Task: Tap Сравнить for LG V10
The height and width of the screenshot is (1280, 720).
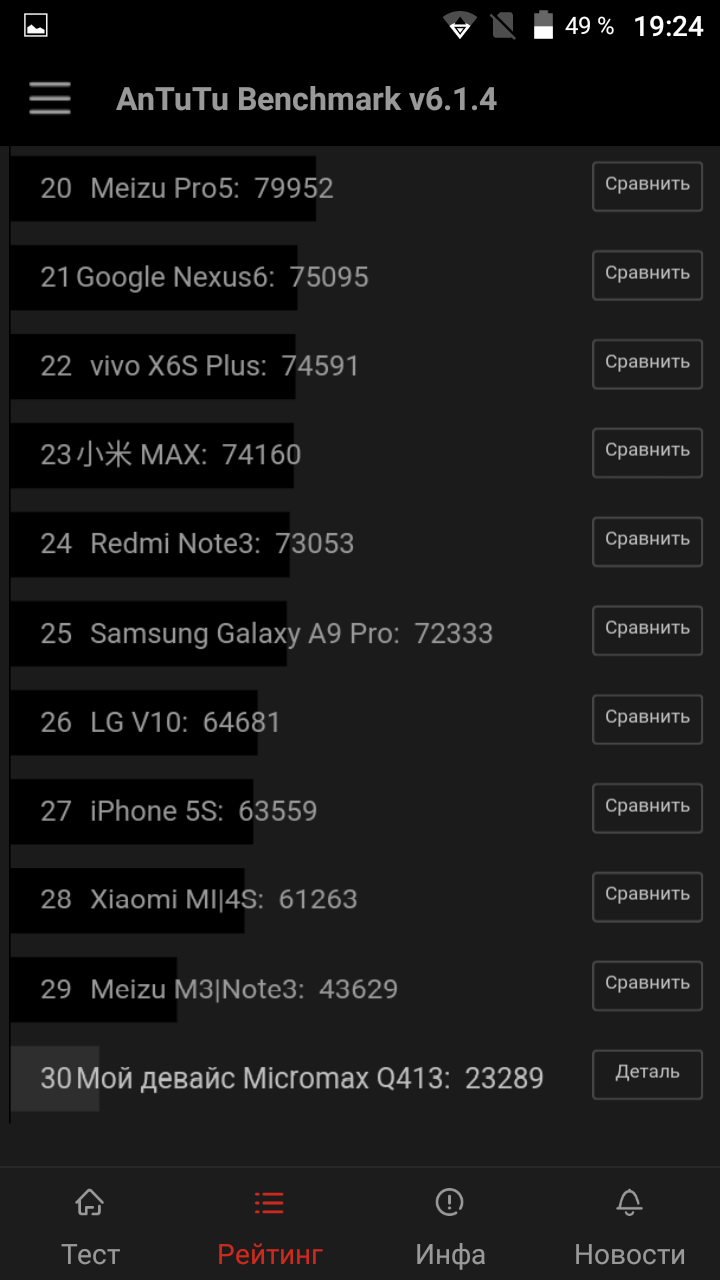Action: (x=647, y=719)
